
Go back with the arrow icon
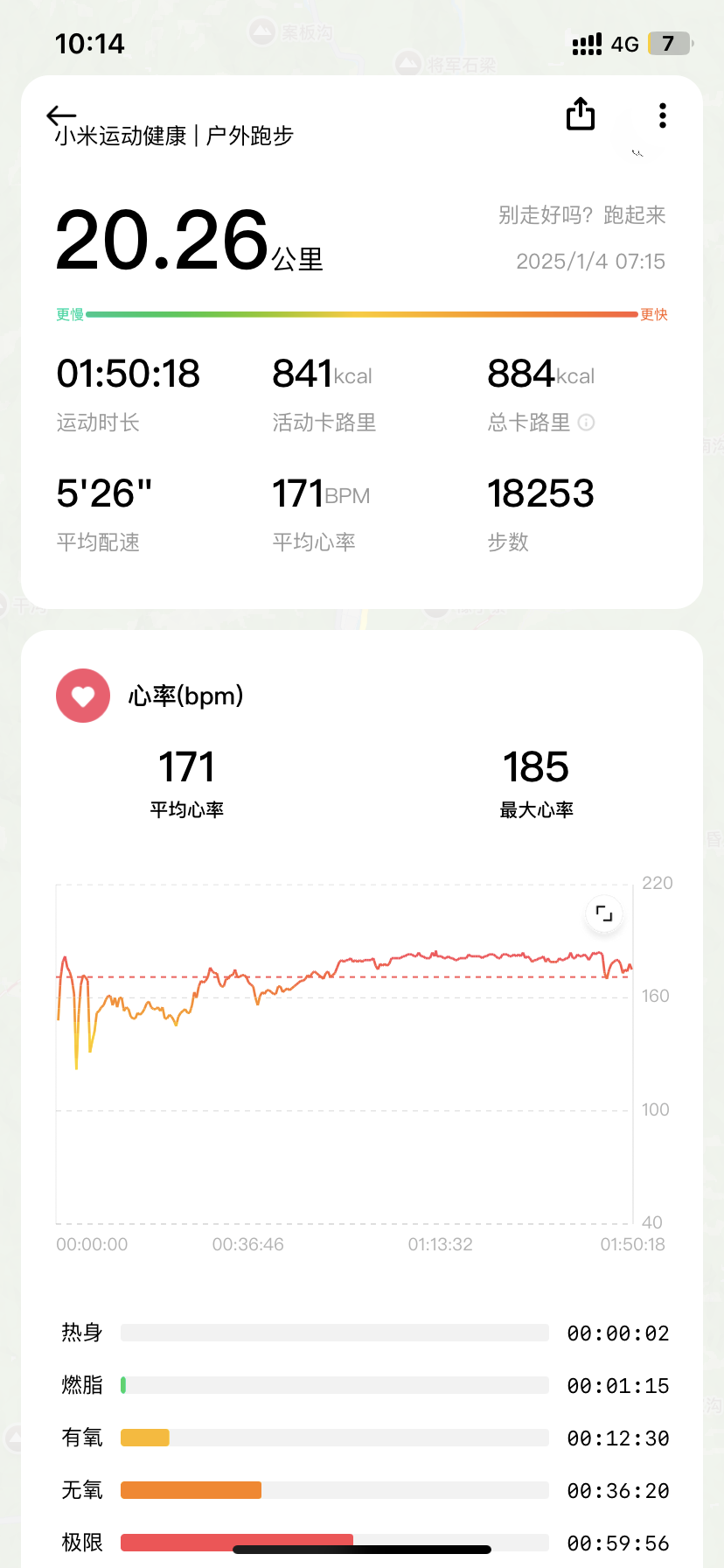point(61,115)
